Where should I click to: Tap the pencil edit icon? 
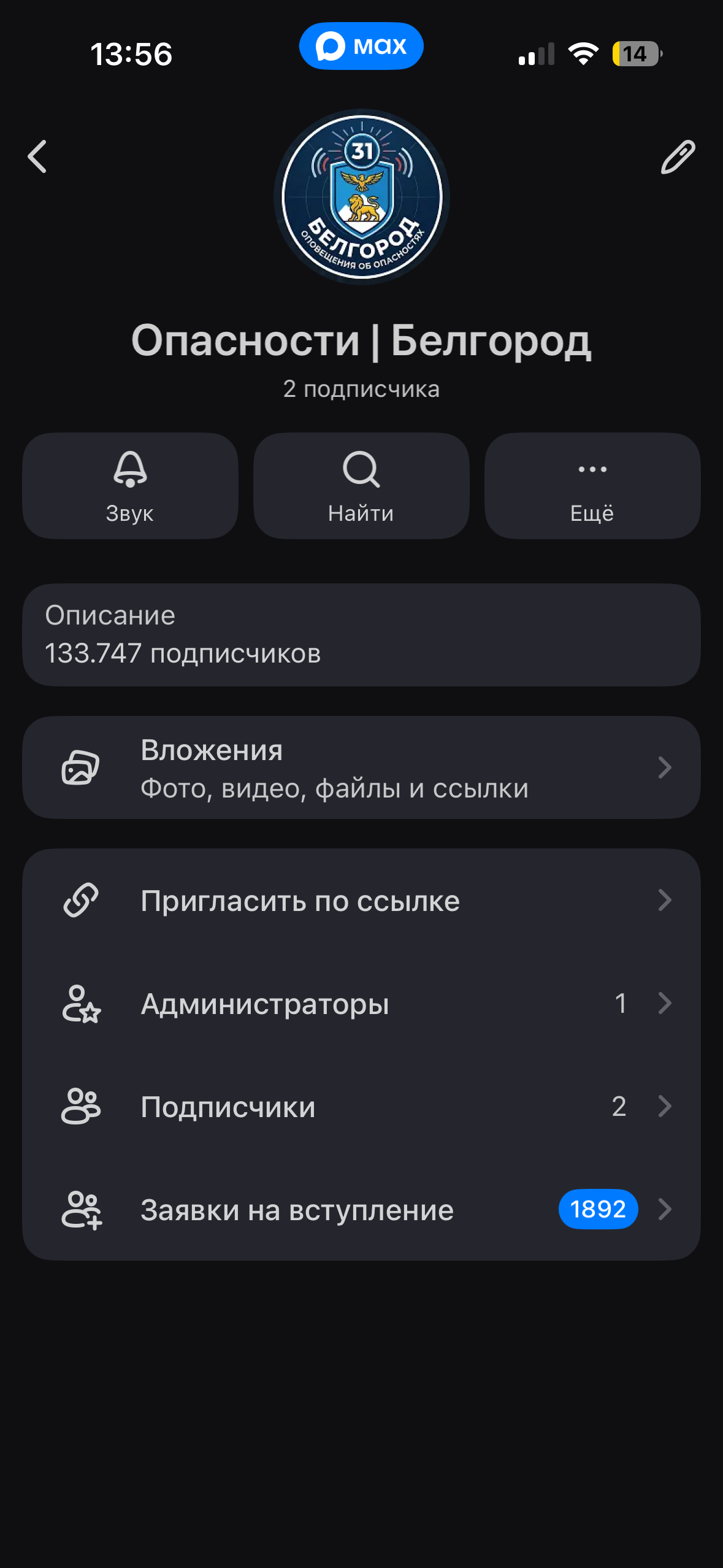click(678, 157)
